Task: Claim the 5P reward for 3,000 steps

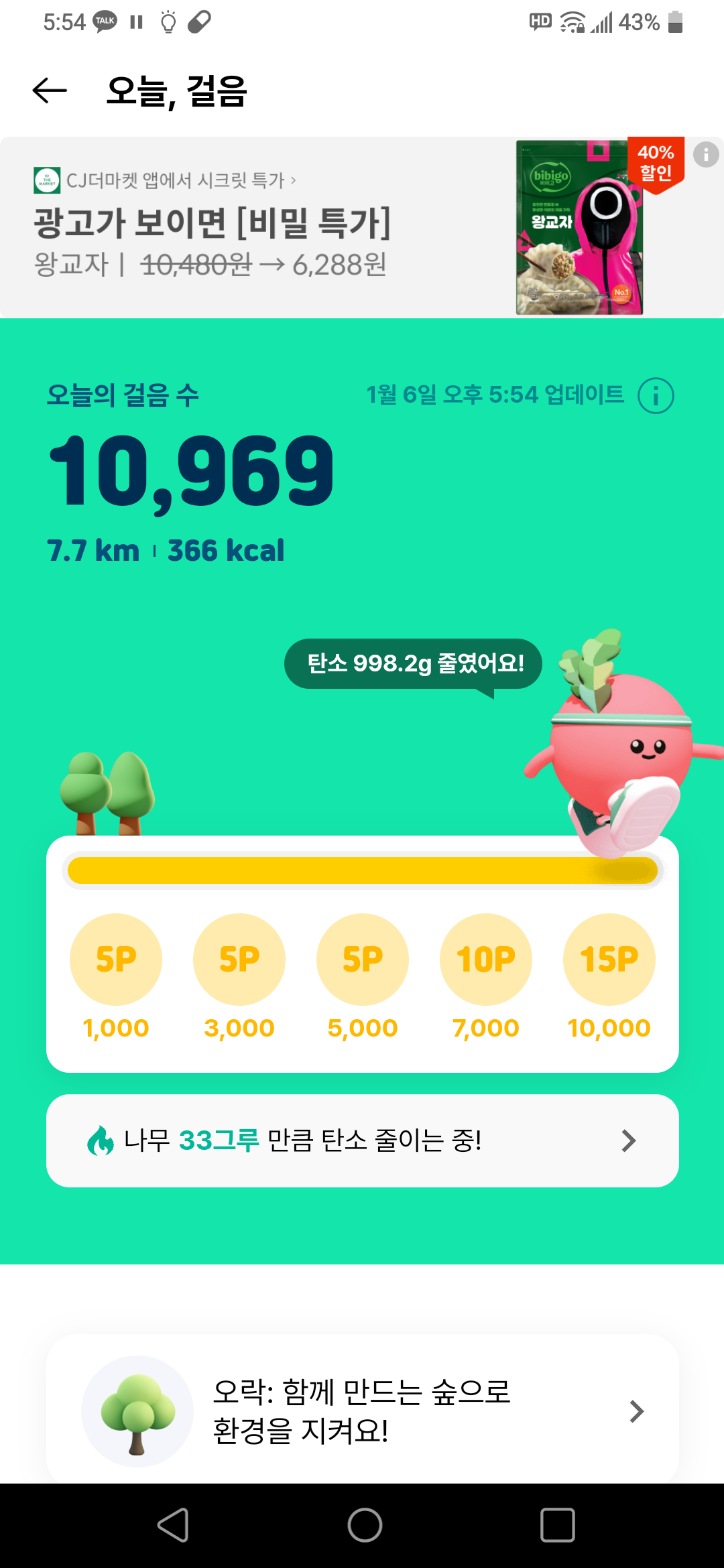Action: tap(239, 959)
